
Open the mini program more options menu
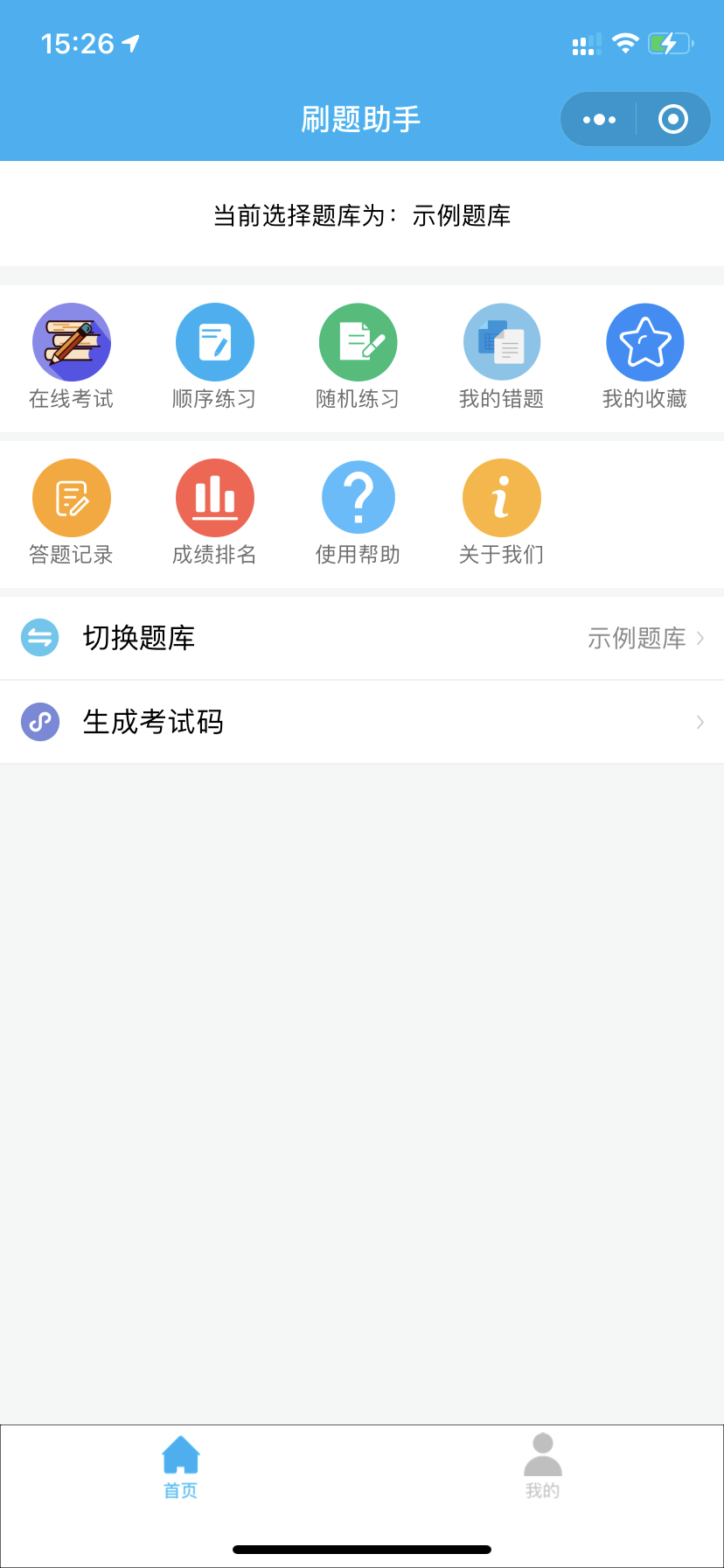coord(599,119)
